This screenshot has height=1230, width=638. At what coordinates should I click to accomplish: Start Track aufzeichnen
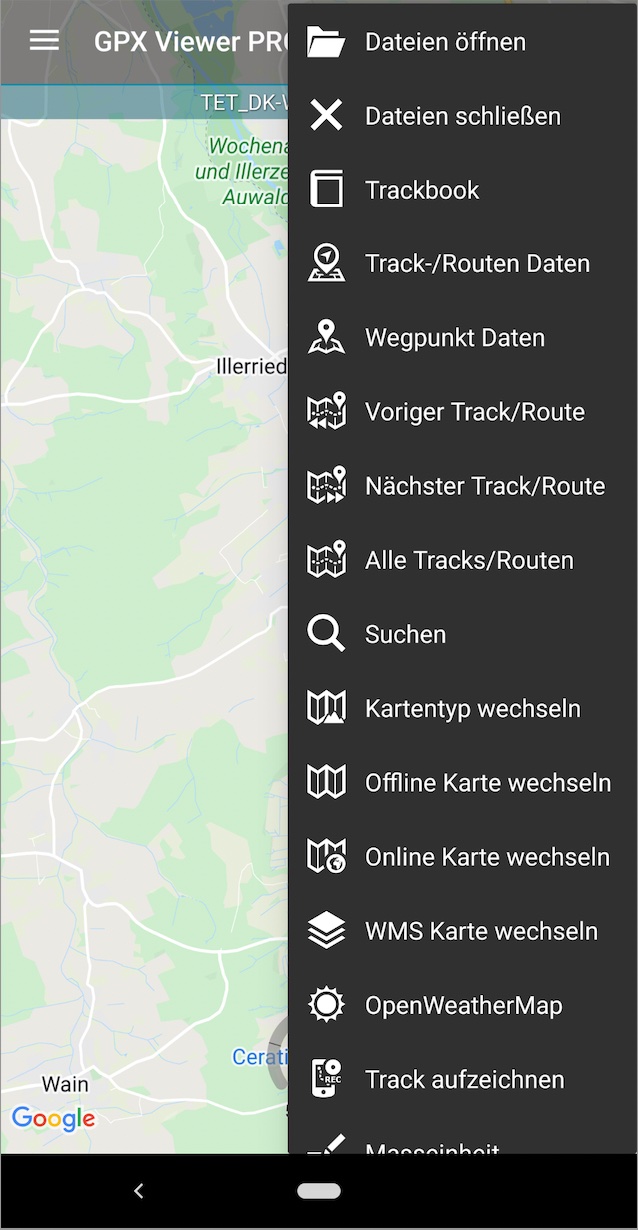464,1079
